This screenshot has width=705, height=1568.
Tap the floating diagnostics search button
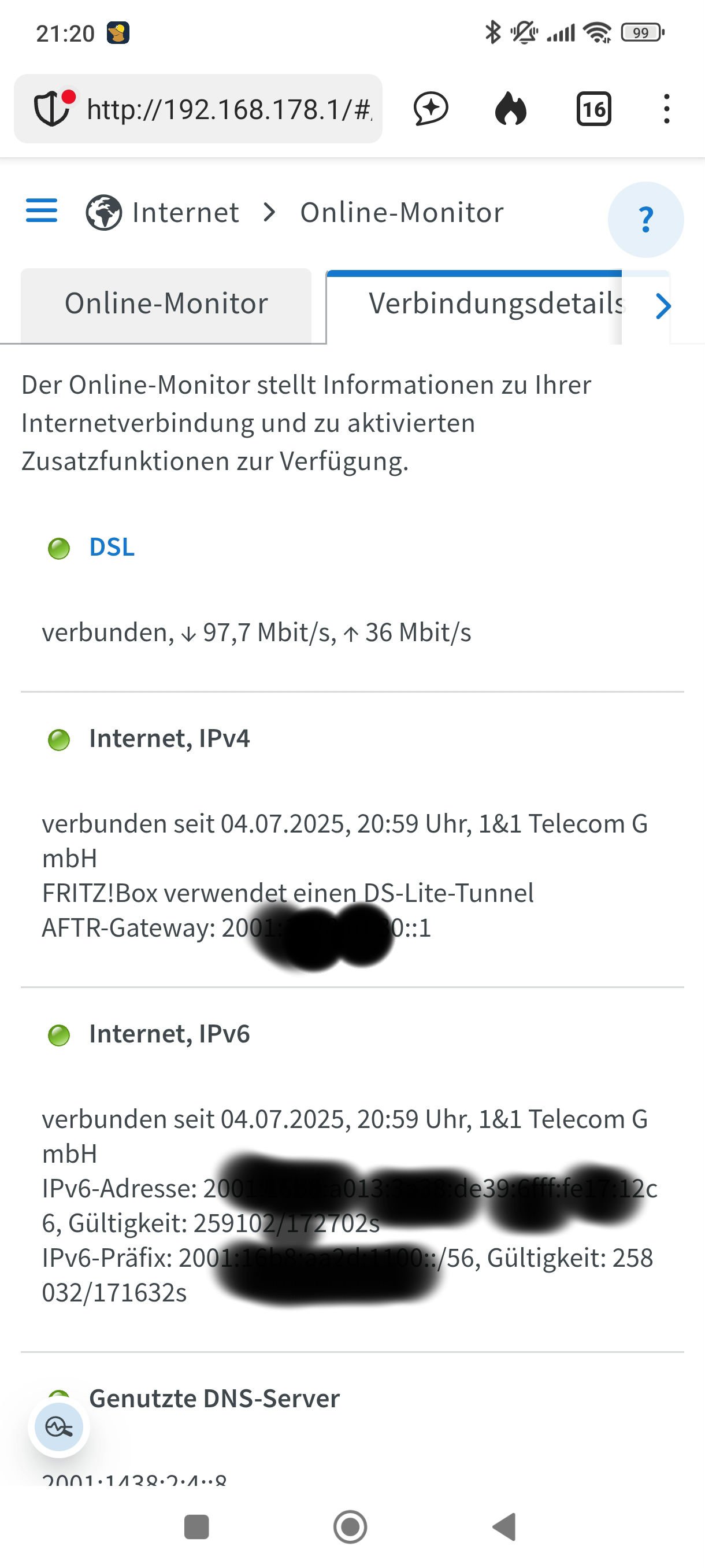tap(59, 1427)
